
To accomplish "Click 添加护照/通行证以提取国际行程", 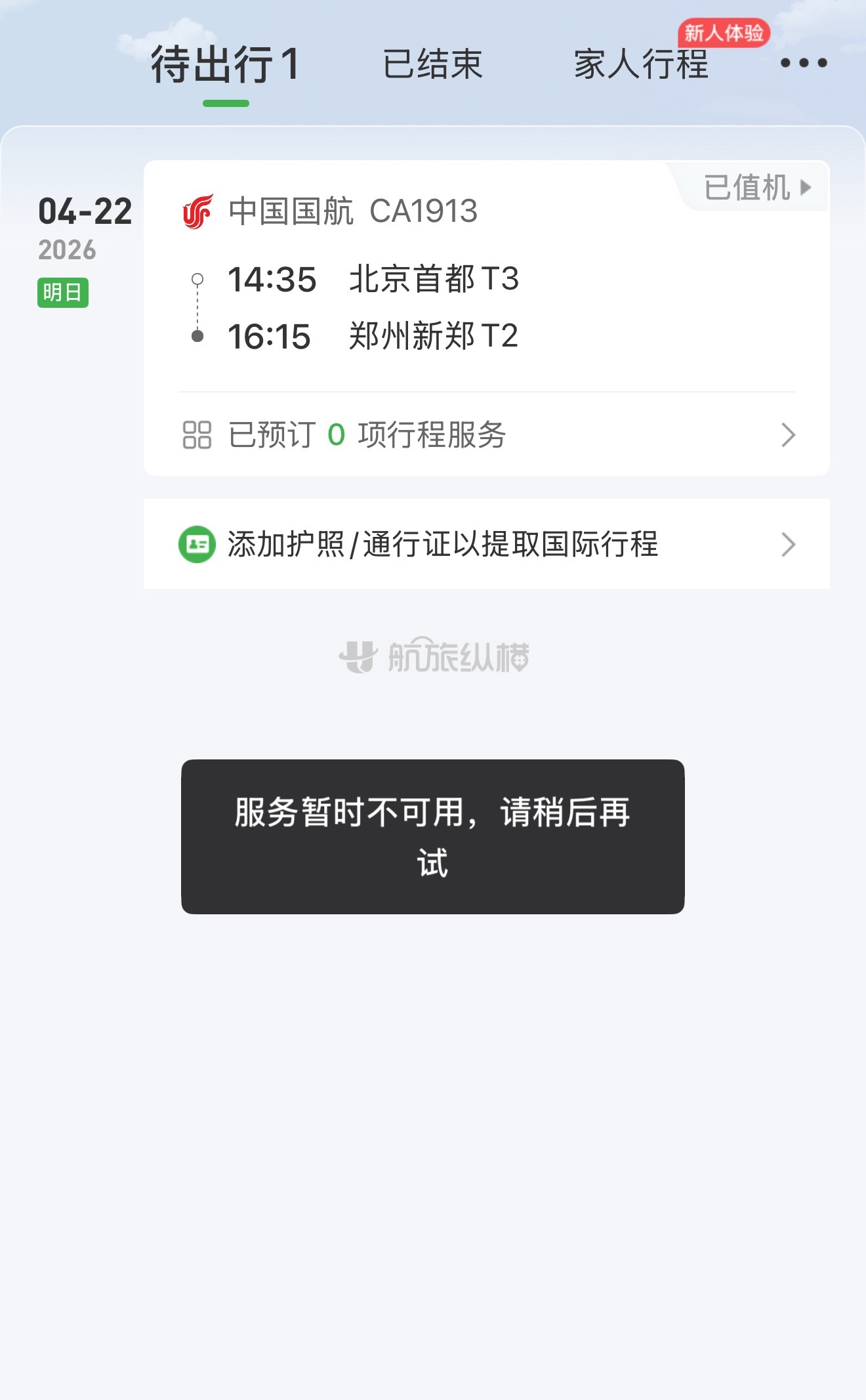I will pos(443,544).
